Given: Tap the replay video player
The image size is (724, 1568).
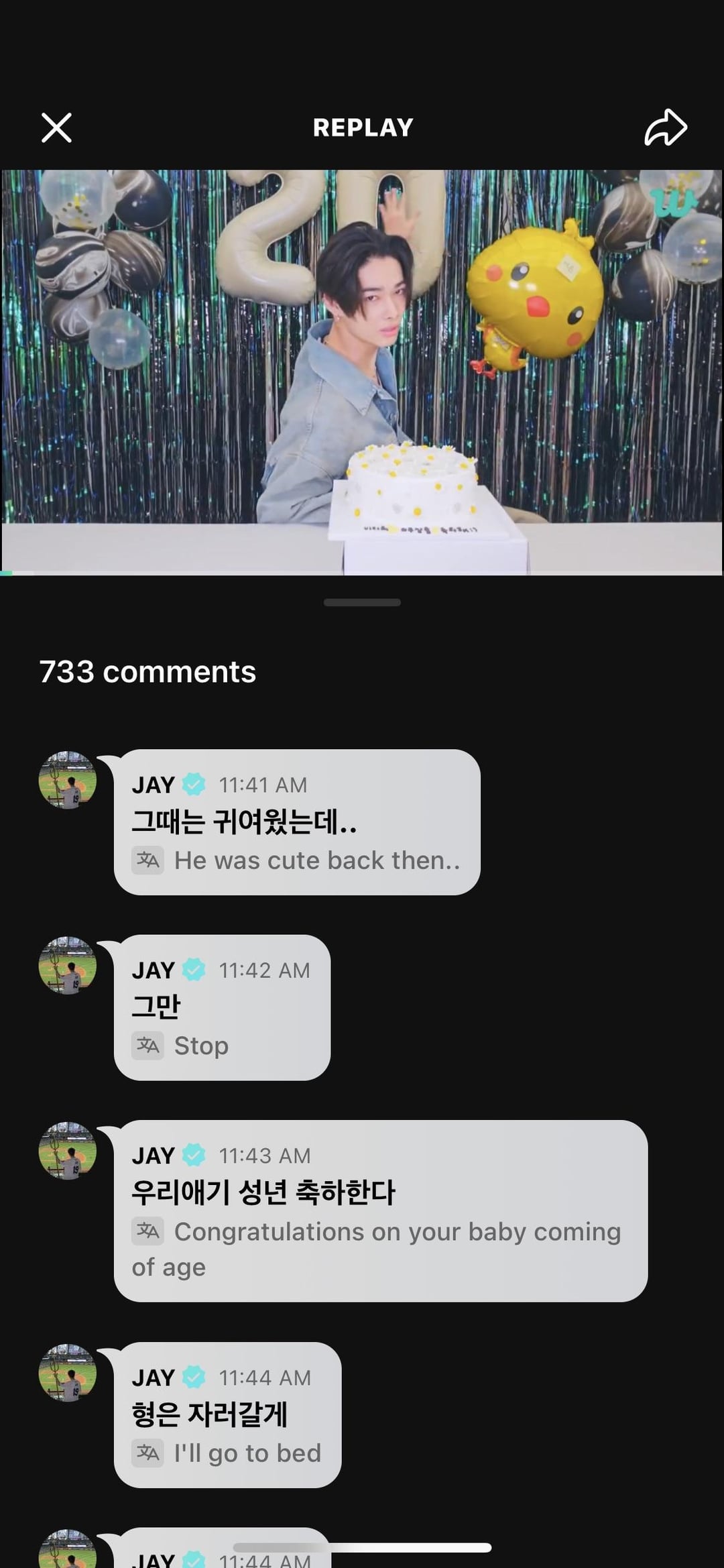Looking at the screenshot, I should point(362,372).
